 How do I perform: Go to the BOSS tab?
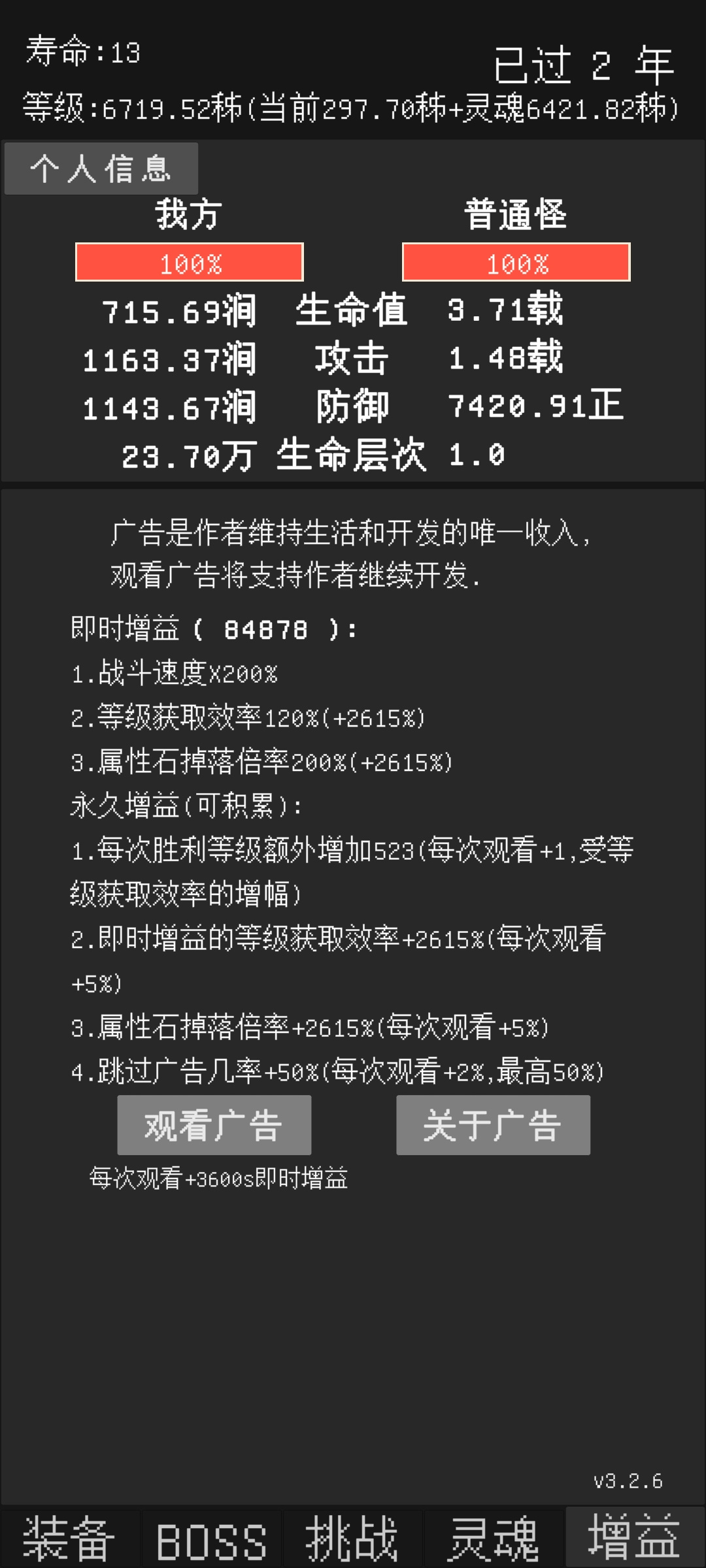[211, 1538]
